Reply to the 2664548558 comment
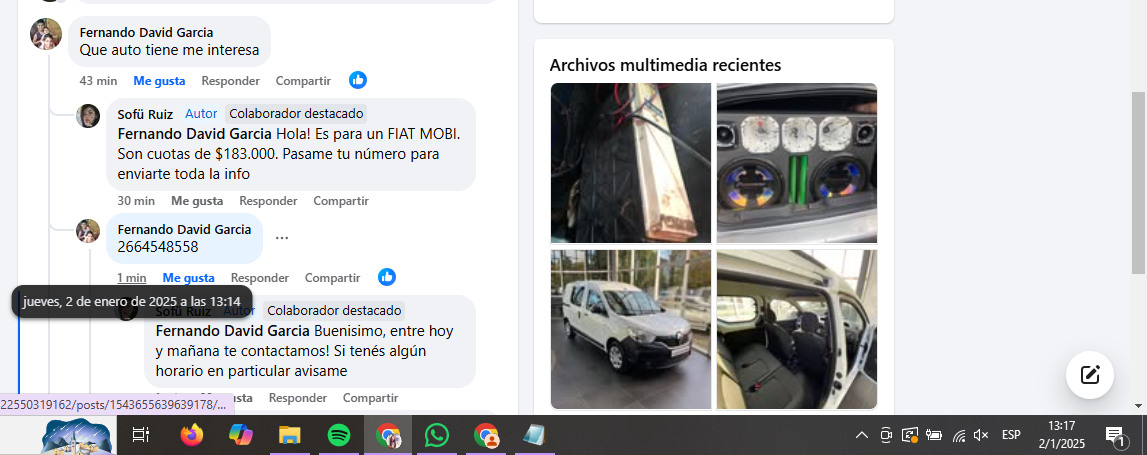The height and width of the screenshot is (455, 1147). coord(259,278)
